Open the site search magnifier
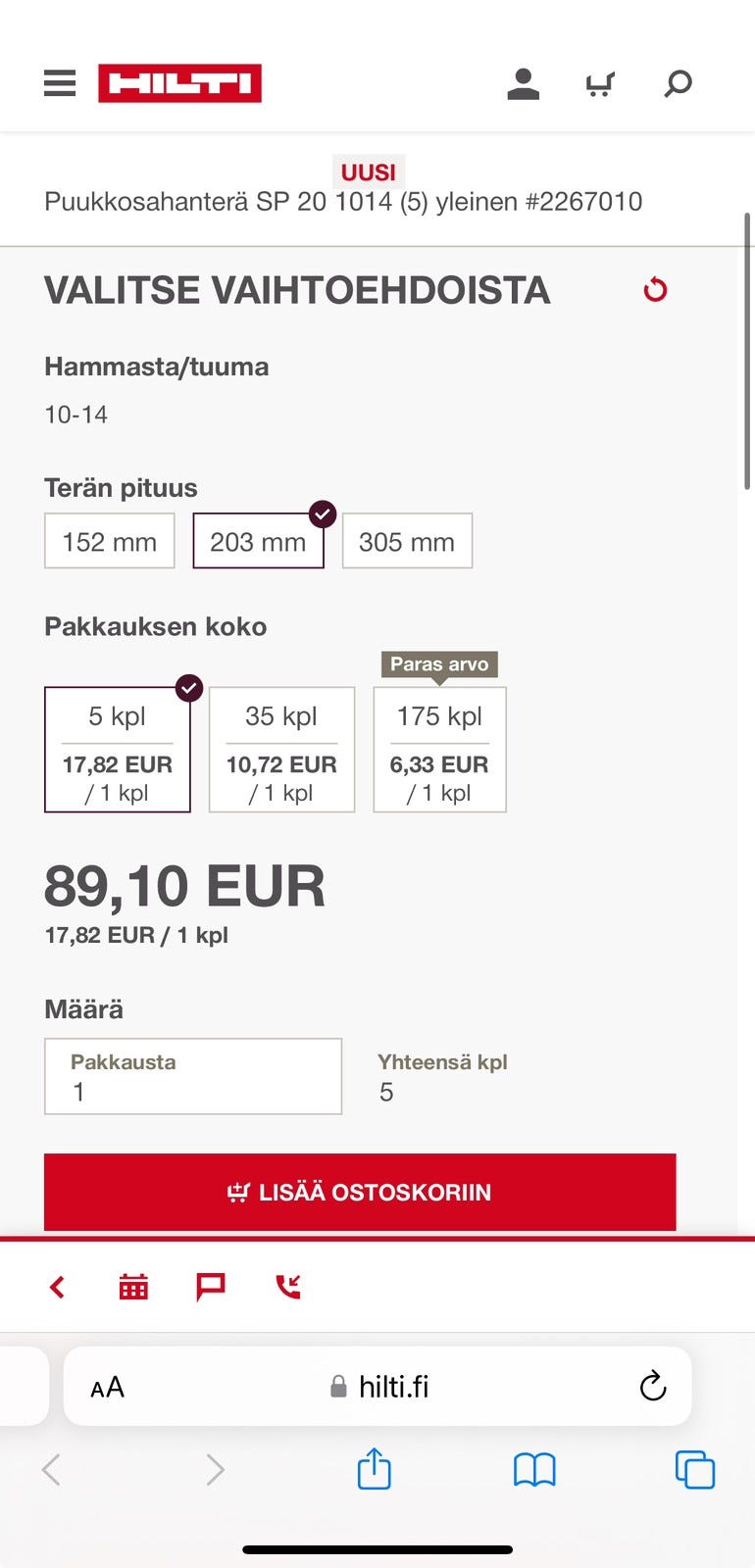 (678, 84)
